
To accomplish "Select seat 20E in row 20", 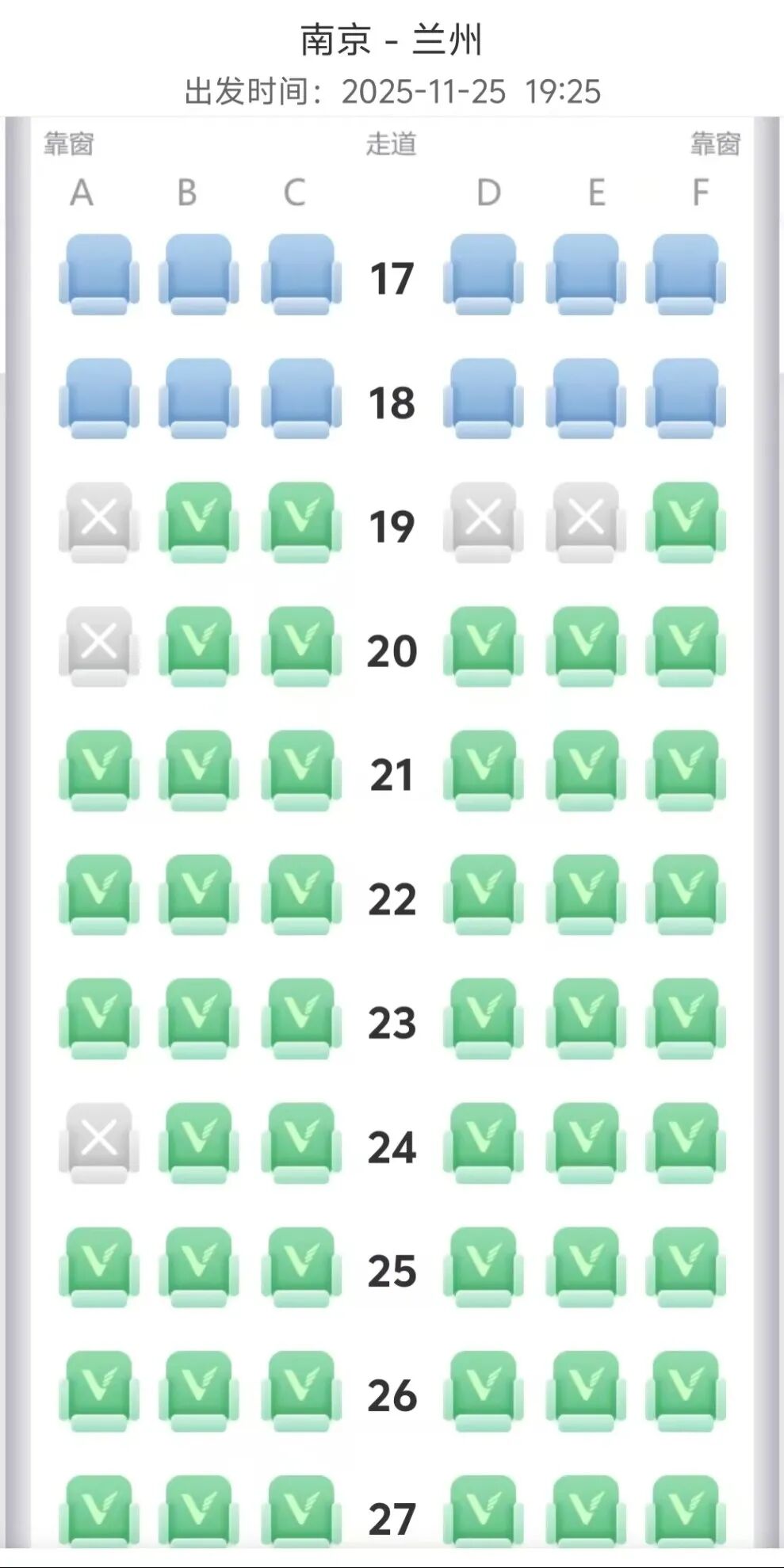I will click(x=586, y=646).
